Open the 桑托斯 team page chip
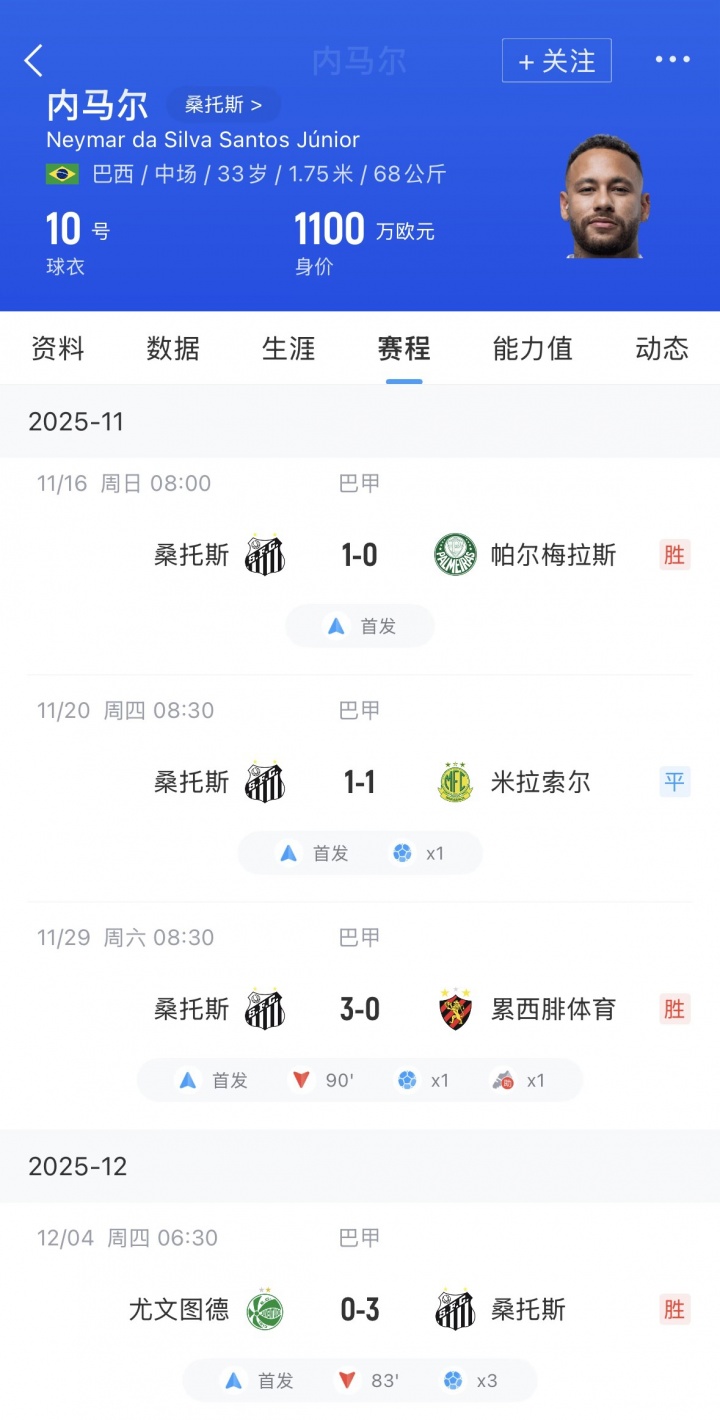 point(223,105)
